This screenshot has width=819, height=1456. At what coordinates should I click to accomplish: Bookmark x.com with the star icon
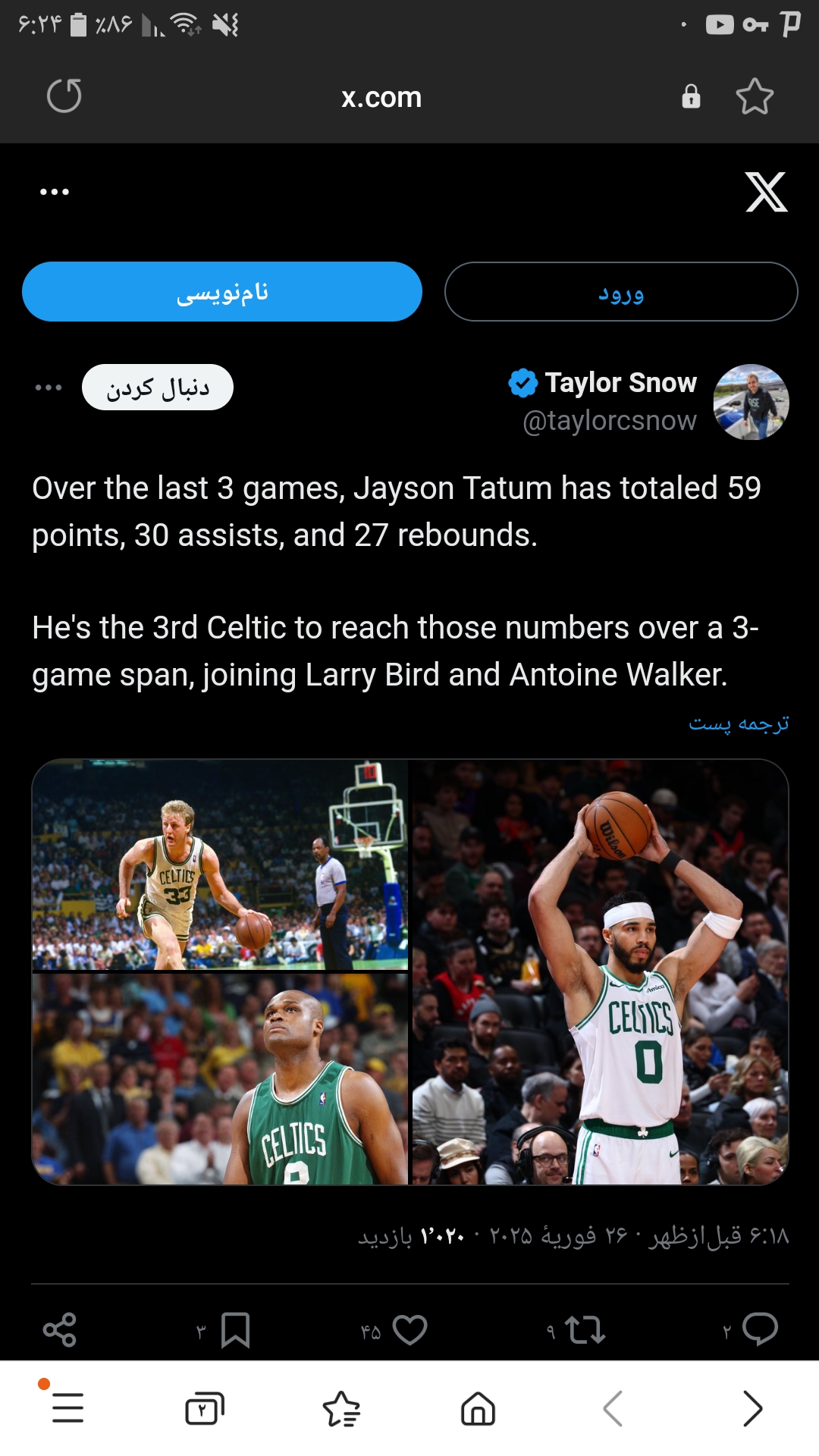(x=755, y=96)
